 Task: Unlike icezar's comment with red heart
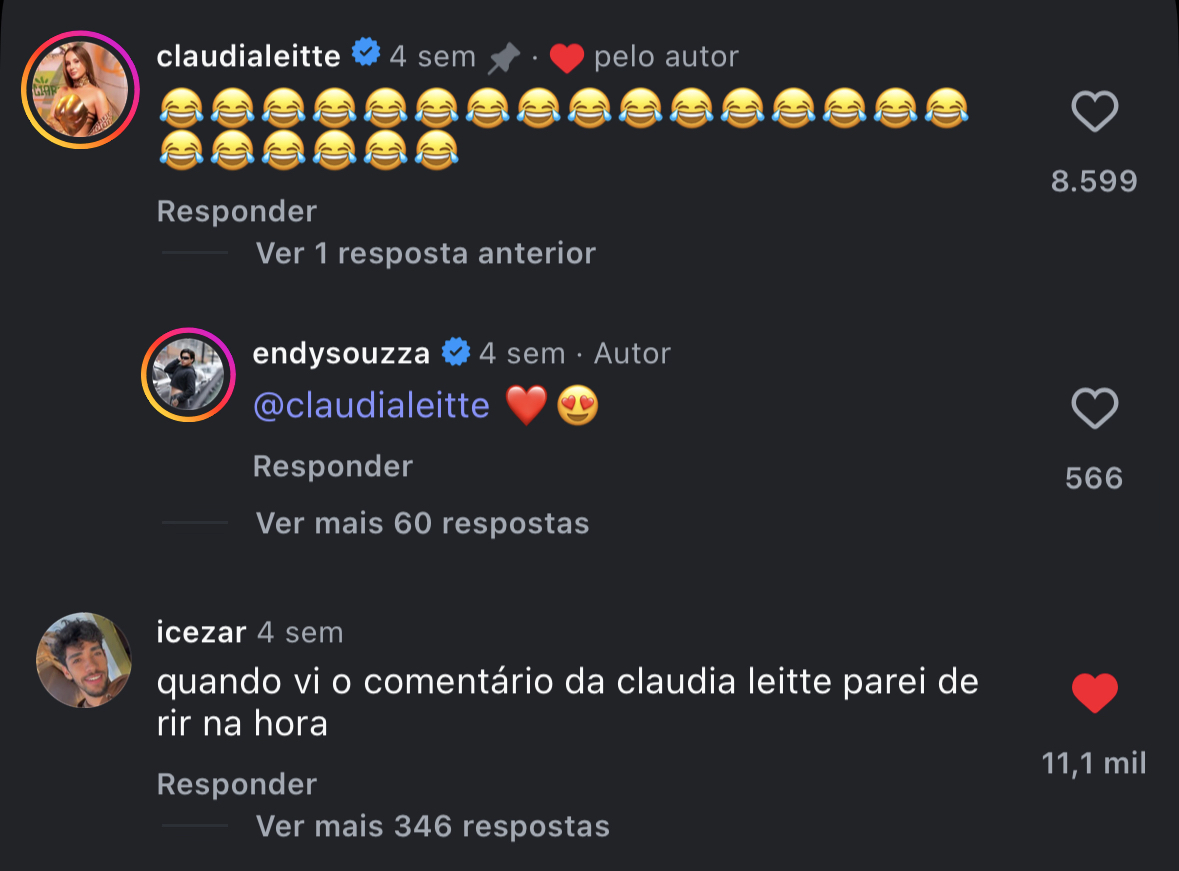click(1094, 694)
